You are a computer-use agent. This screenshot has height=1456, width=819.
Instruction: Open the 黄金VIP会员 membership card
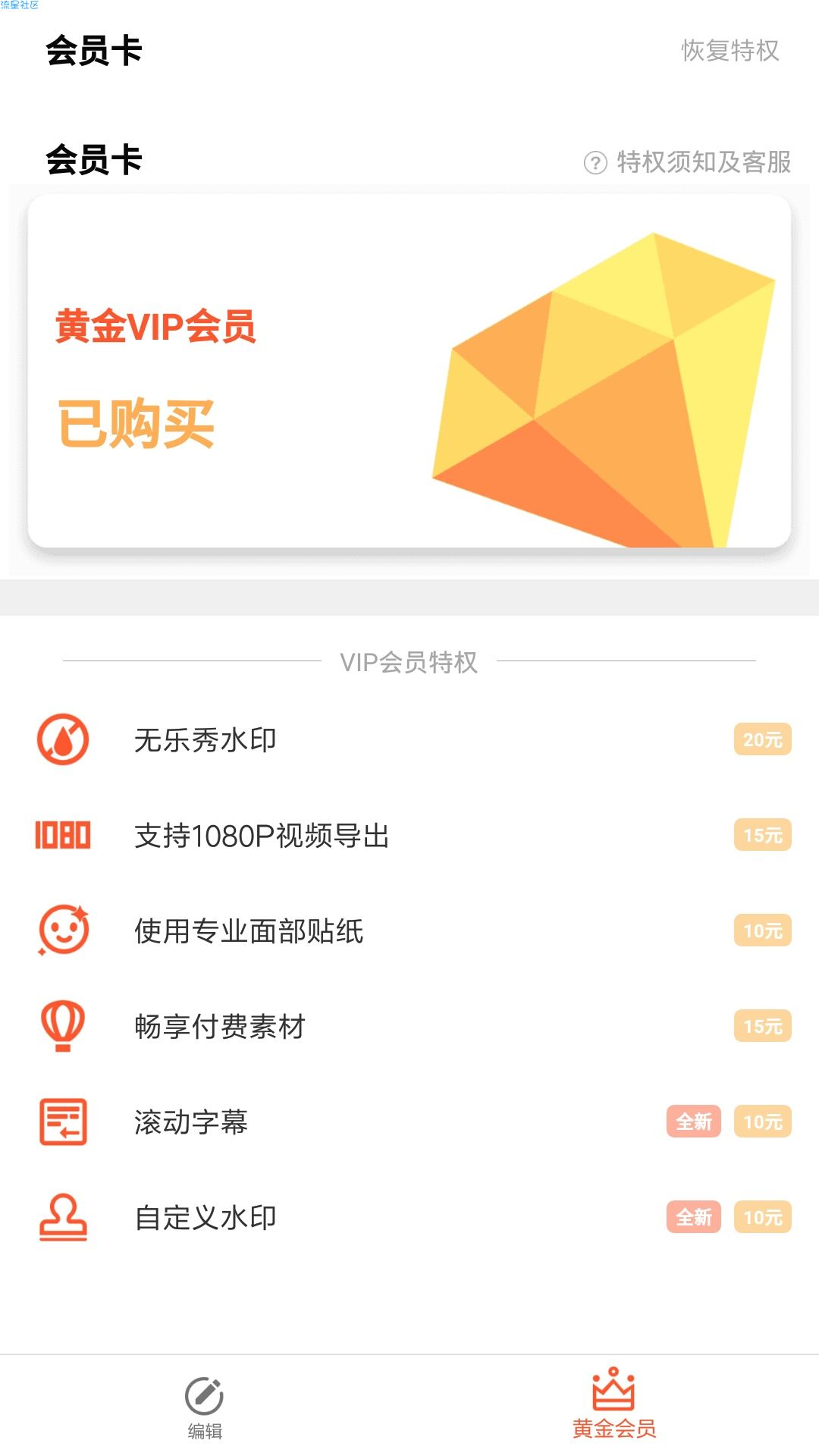[x=409, y=371]
